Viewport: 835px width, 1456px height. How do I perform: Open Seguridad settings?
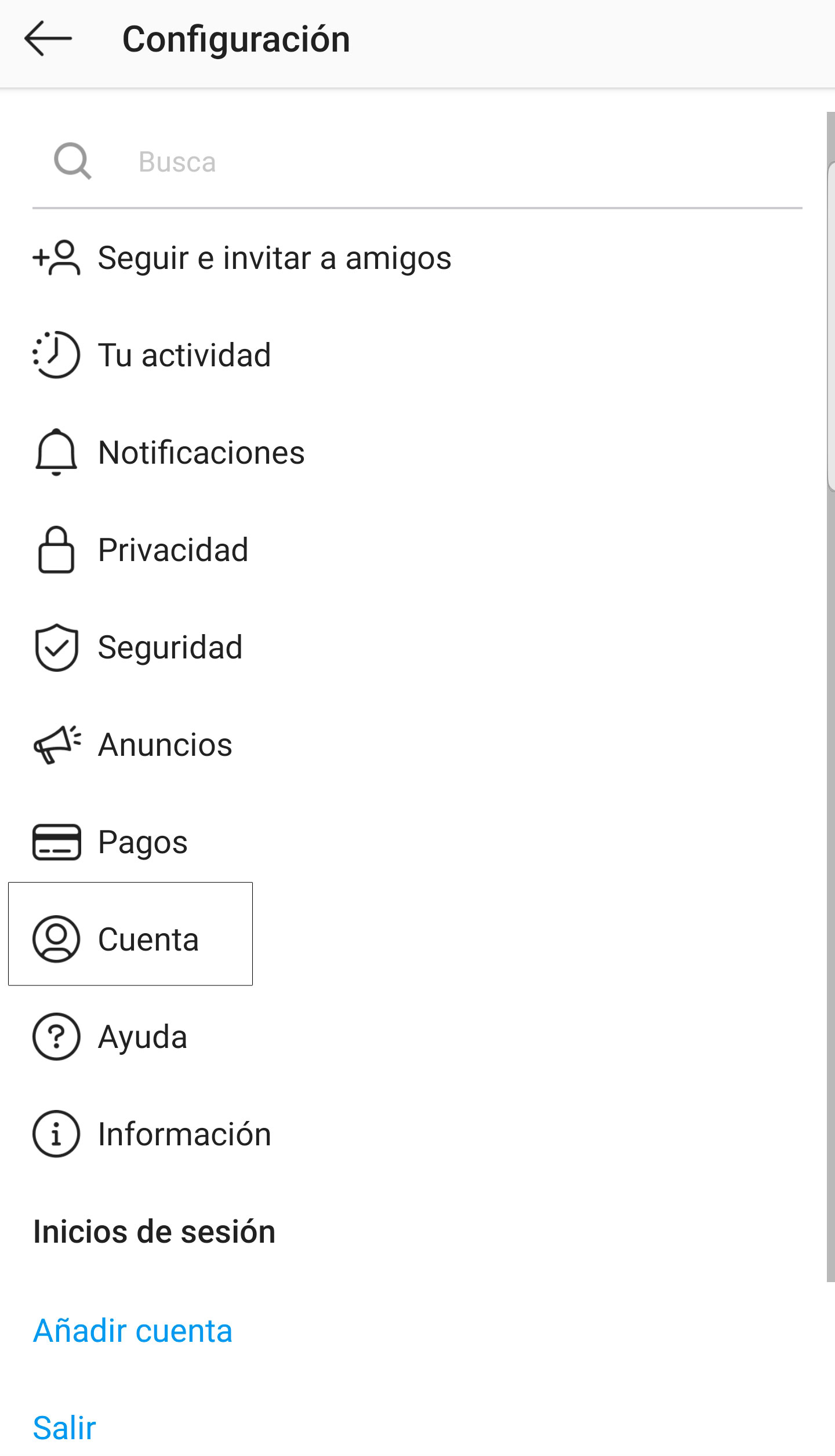click(417, 647)
